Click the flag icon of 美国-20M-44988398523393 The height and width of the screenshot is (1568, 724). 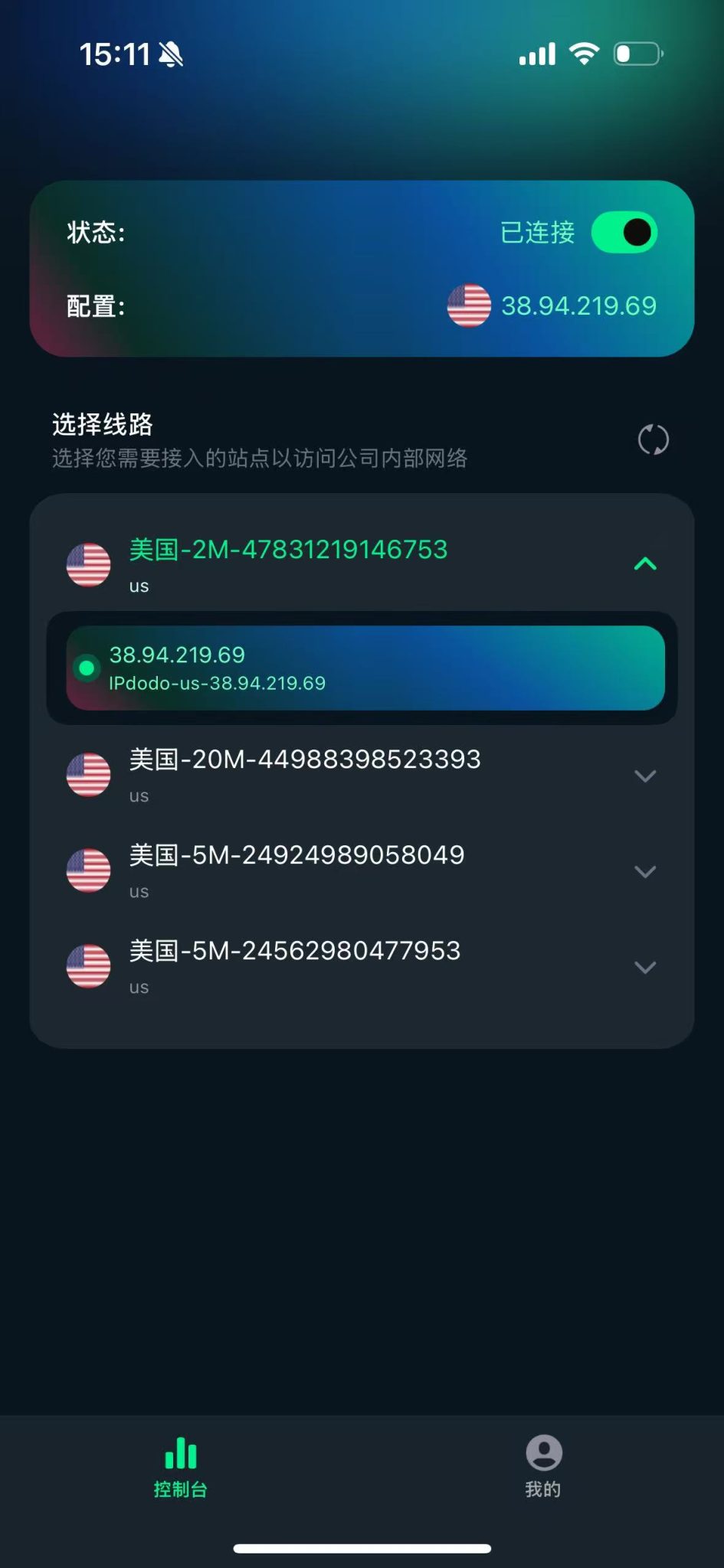[88, 775]
